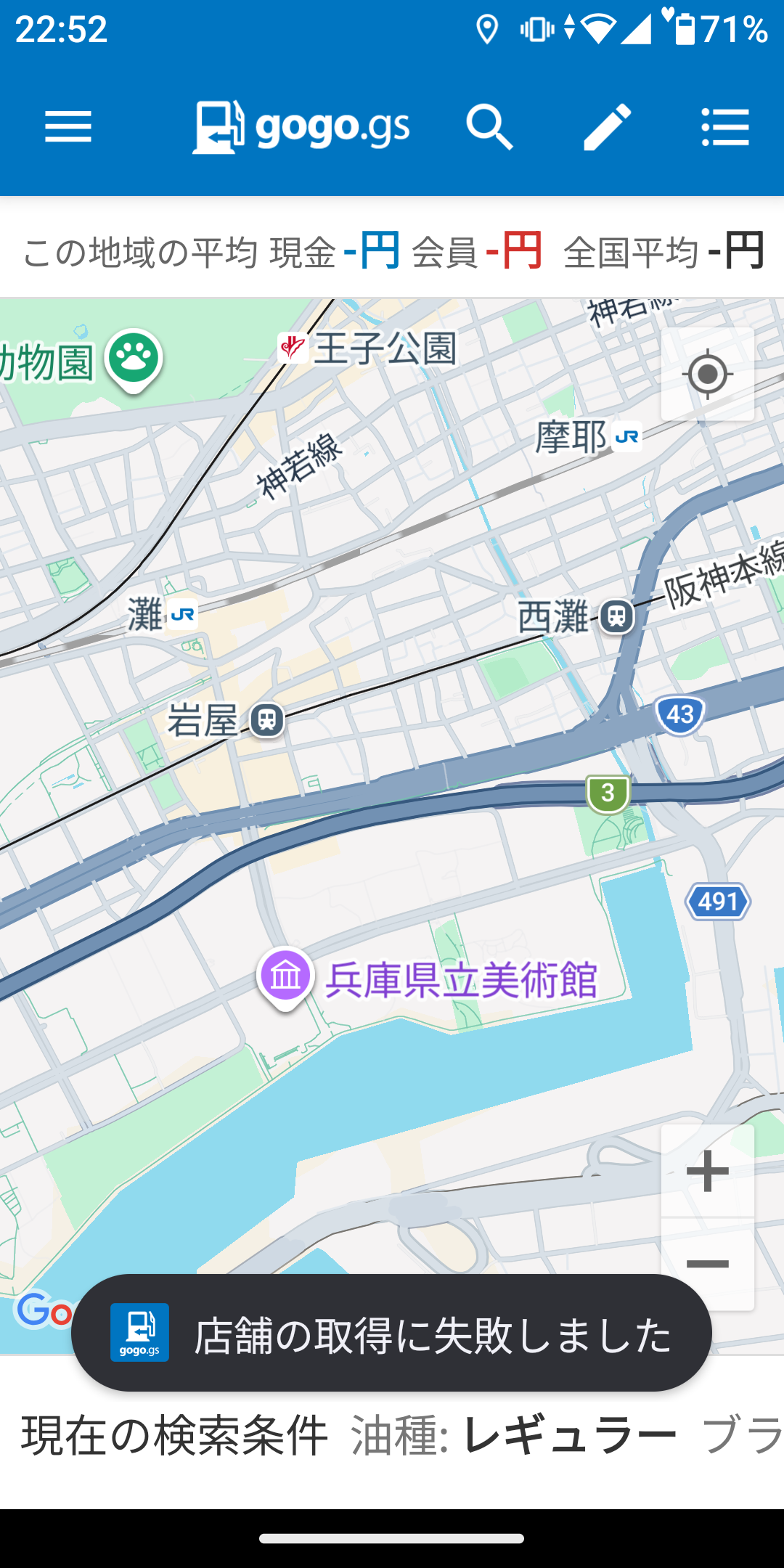Open the hamburger navigation menu
784x1568 pixels.
tap(68, 128)
